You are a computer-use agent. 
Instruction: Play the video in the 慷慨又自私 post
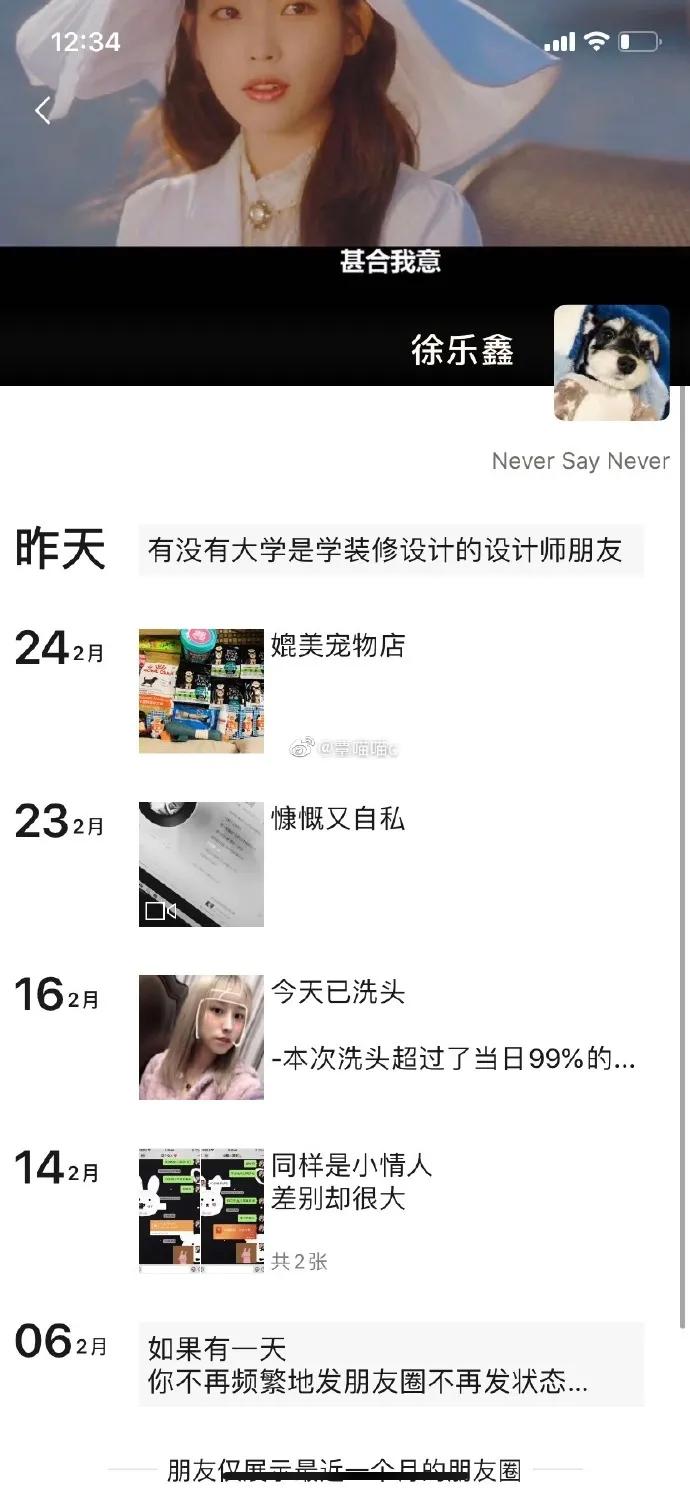[201, 864]
